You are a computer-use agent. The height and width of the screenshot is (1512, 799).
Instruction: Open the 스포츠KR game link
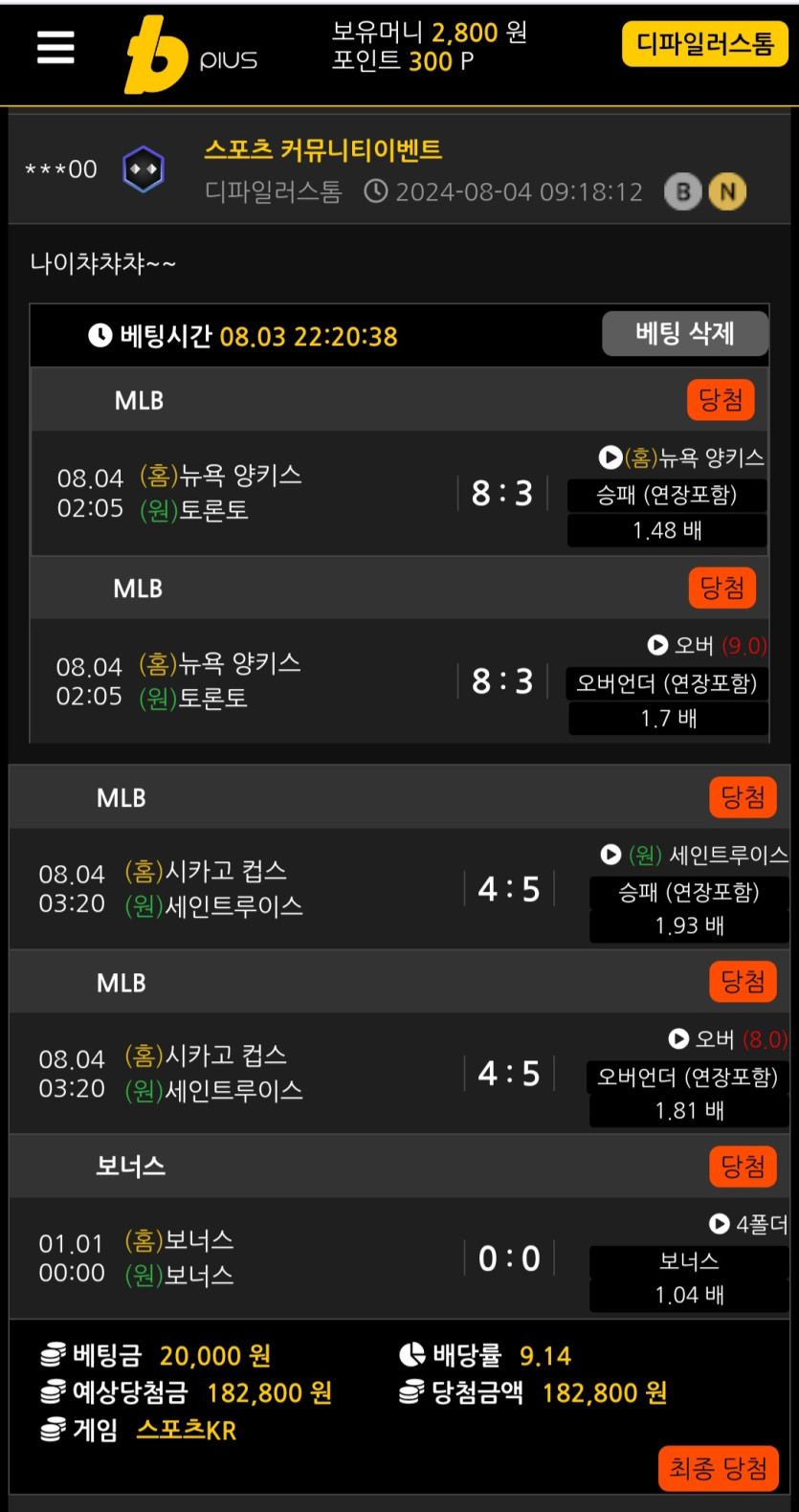(187, 1430)
